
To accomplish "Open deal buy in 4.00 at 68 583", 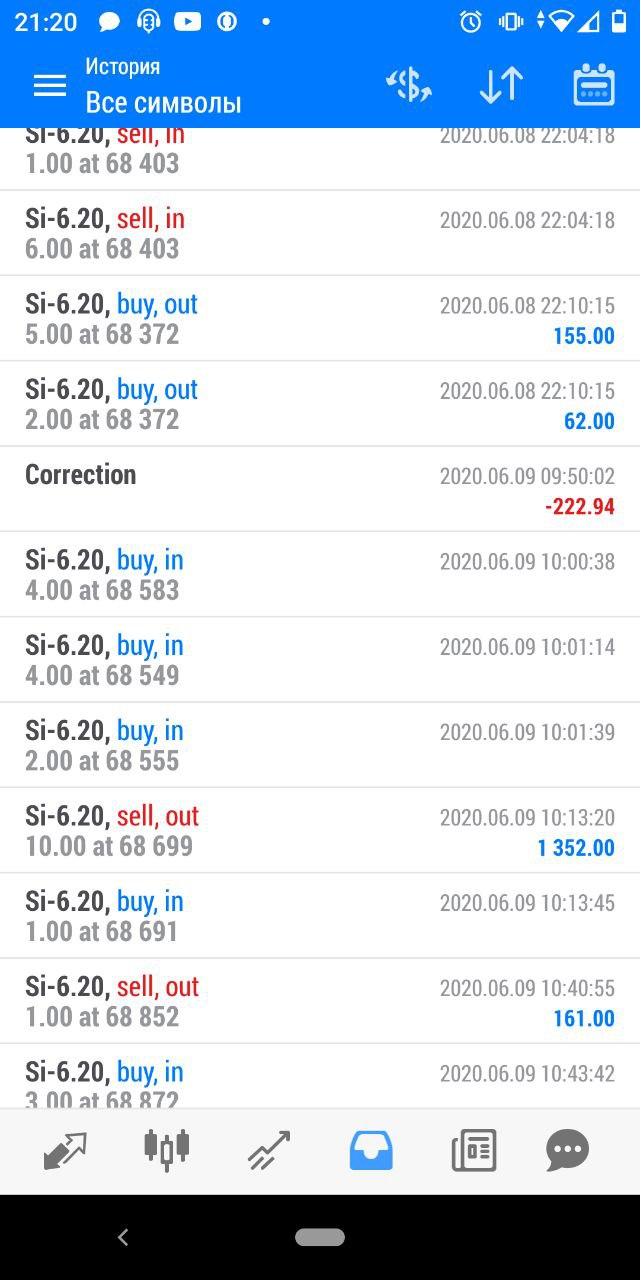I will click(x=320, y=575).
